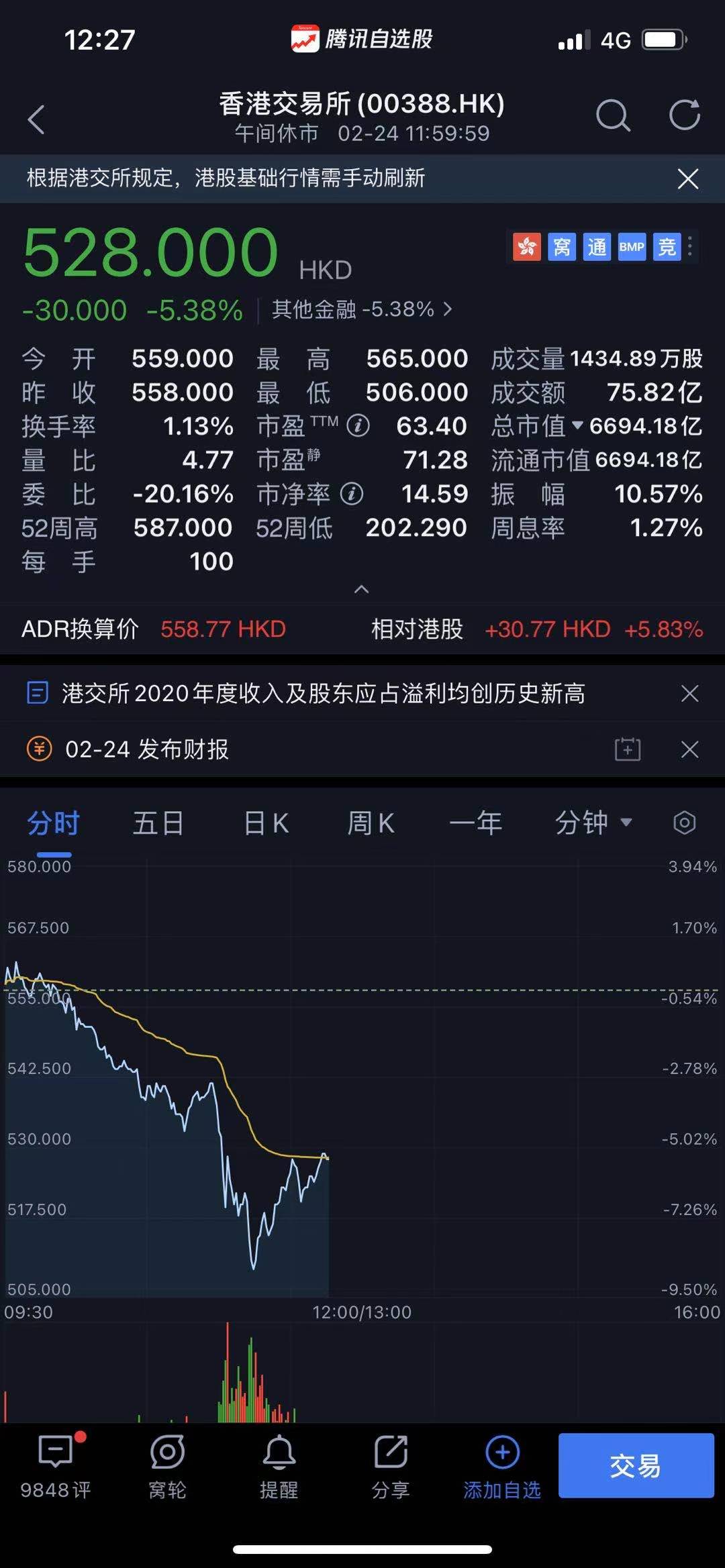Close the 港交所2020年度 news row
Image resolution: width=725 pixels, height=1568 pixels.
690,693
